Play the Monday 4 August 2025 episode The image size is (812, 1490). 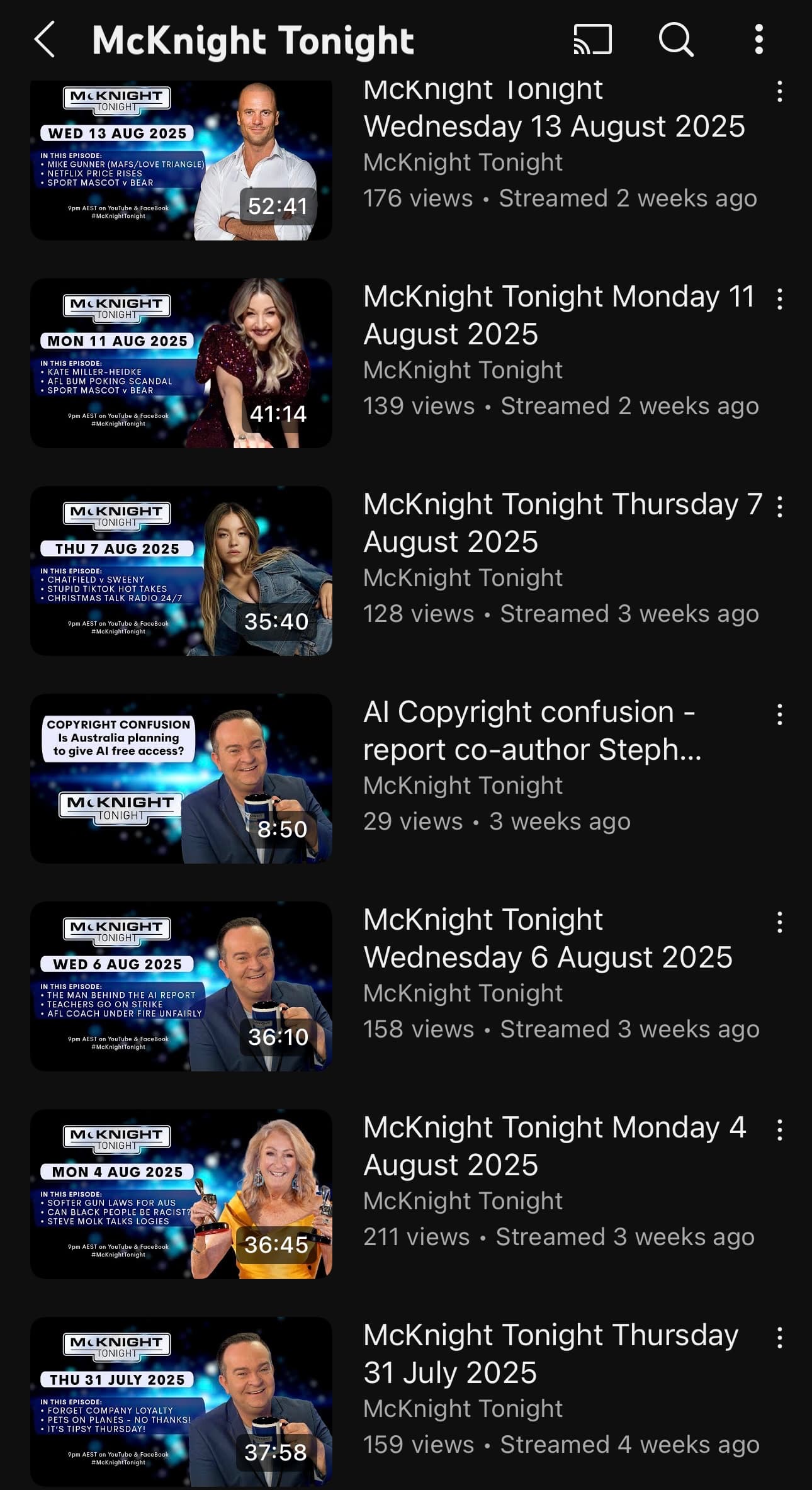(181, 1194)
